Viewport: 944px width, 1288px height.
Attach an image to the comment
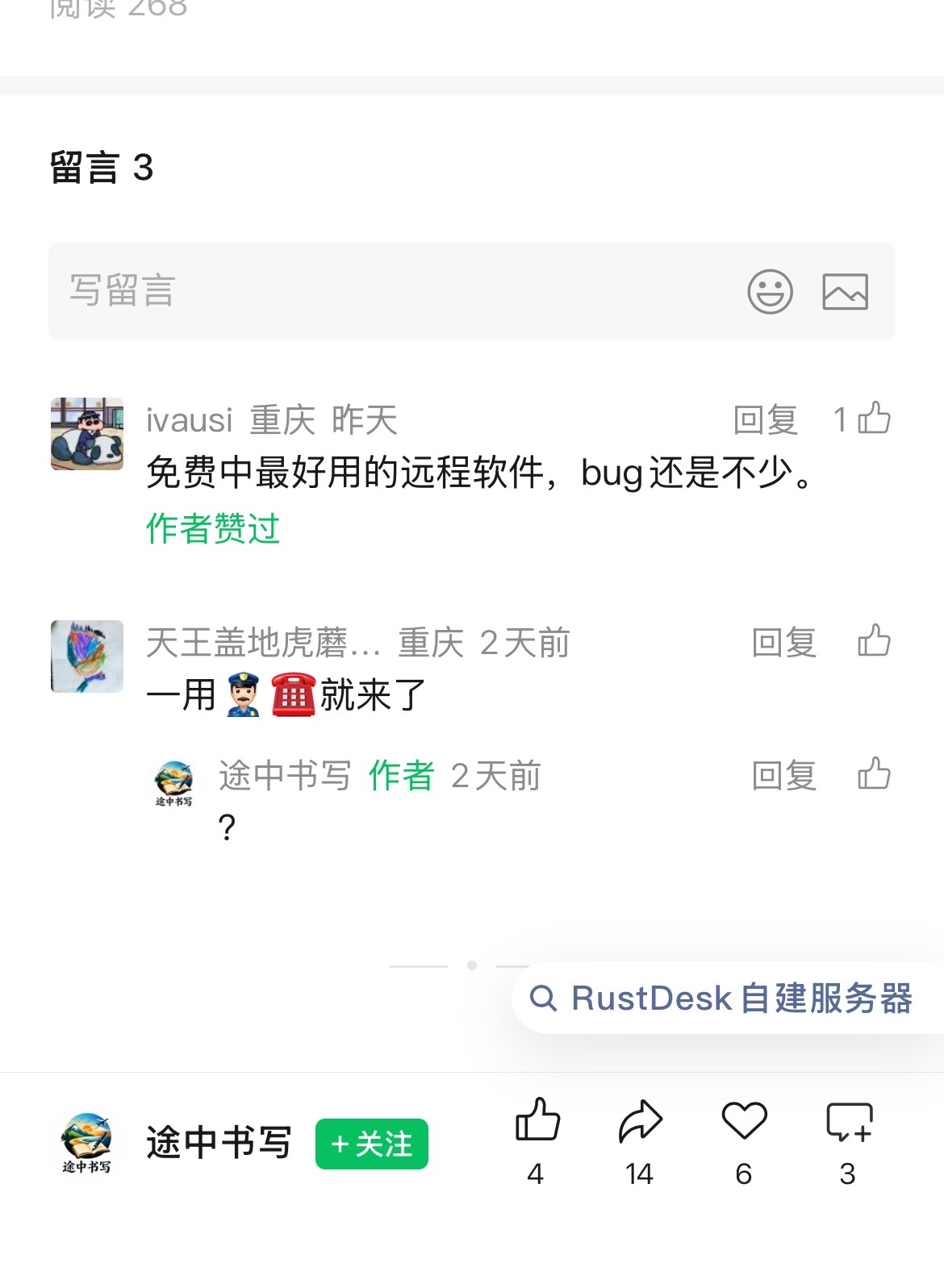point(845,291)
